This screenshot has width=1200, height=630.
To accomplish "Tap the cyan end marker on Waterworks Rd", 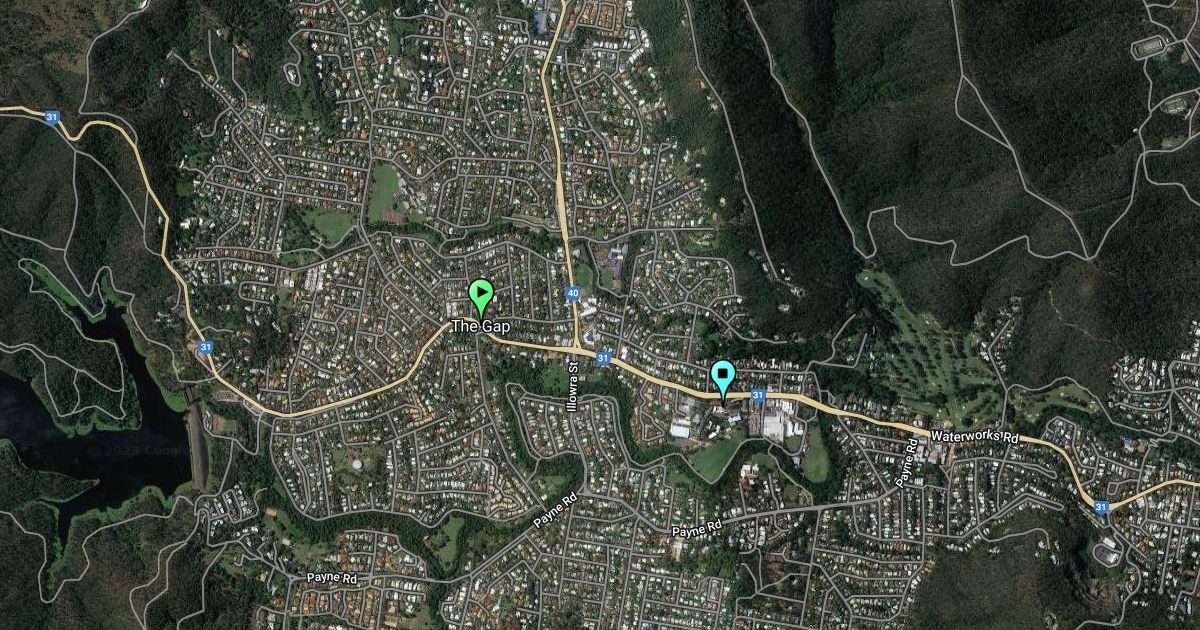I will (722, 378).
